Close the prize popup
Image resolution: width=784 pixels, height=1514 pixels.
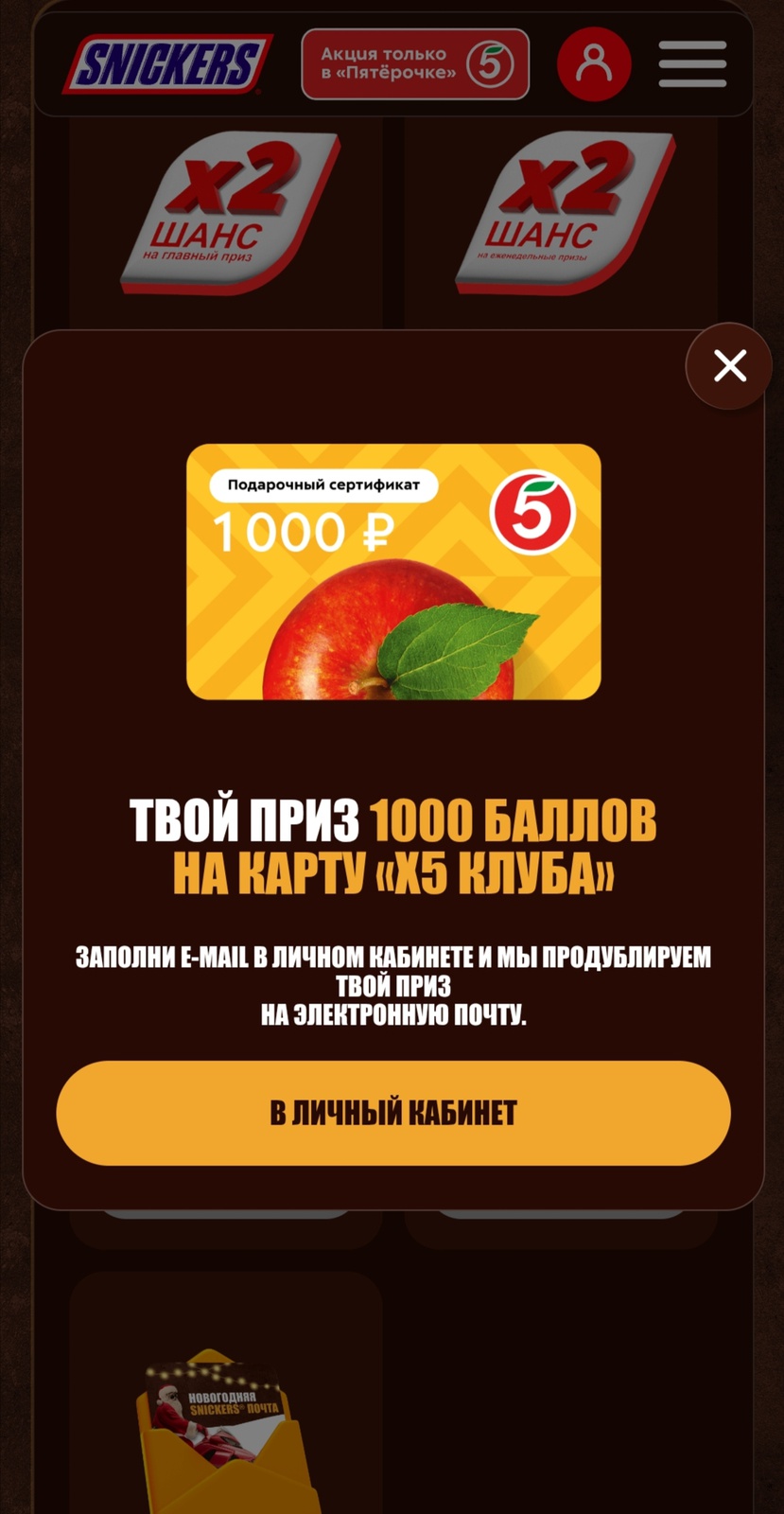[x=729, y=366]
